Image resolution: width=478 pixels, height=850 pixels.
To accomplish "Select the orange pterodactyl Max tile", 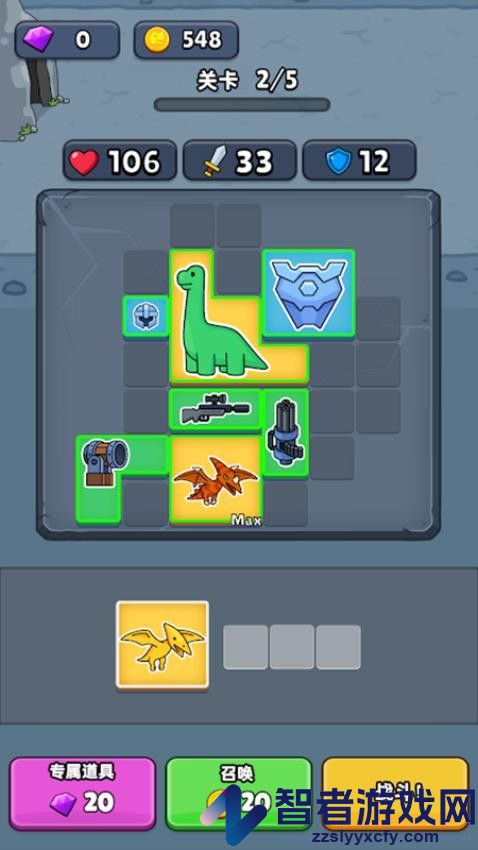I will [x=216, y=480].
